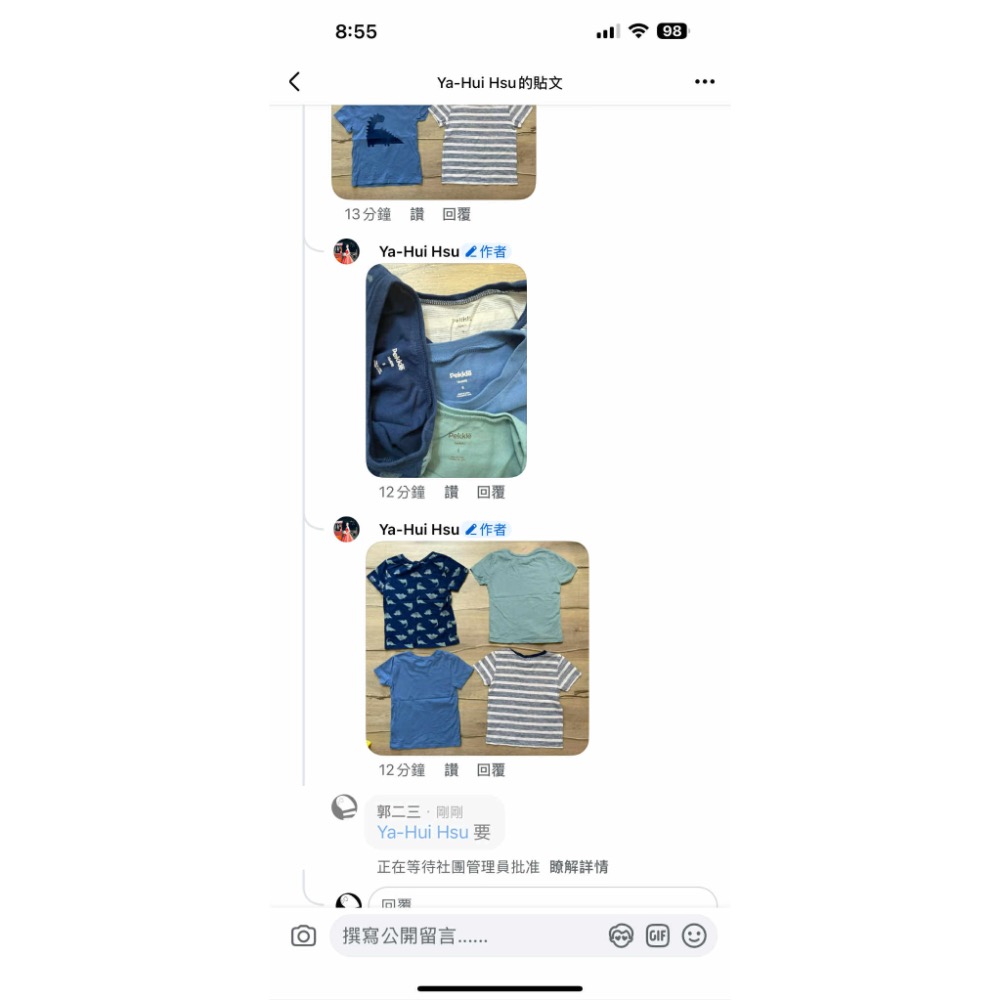The image size is (1000, 1000).
Task: Reply to the comment posted 13 minutes ago
Action: click(456, 214)
